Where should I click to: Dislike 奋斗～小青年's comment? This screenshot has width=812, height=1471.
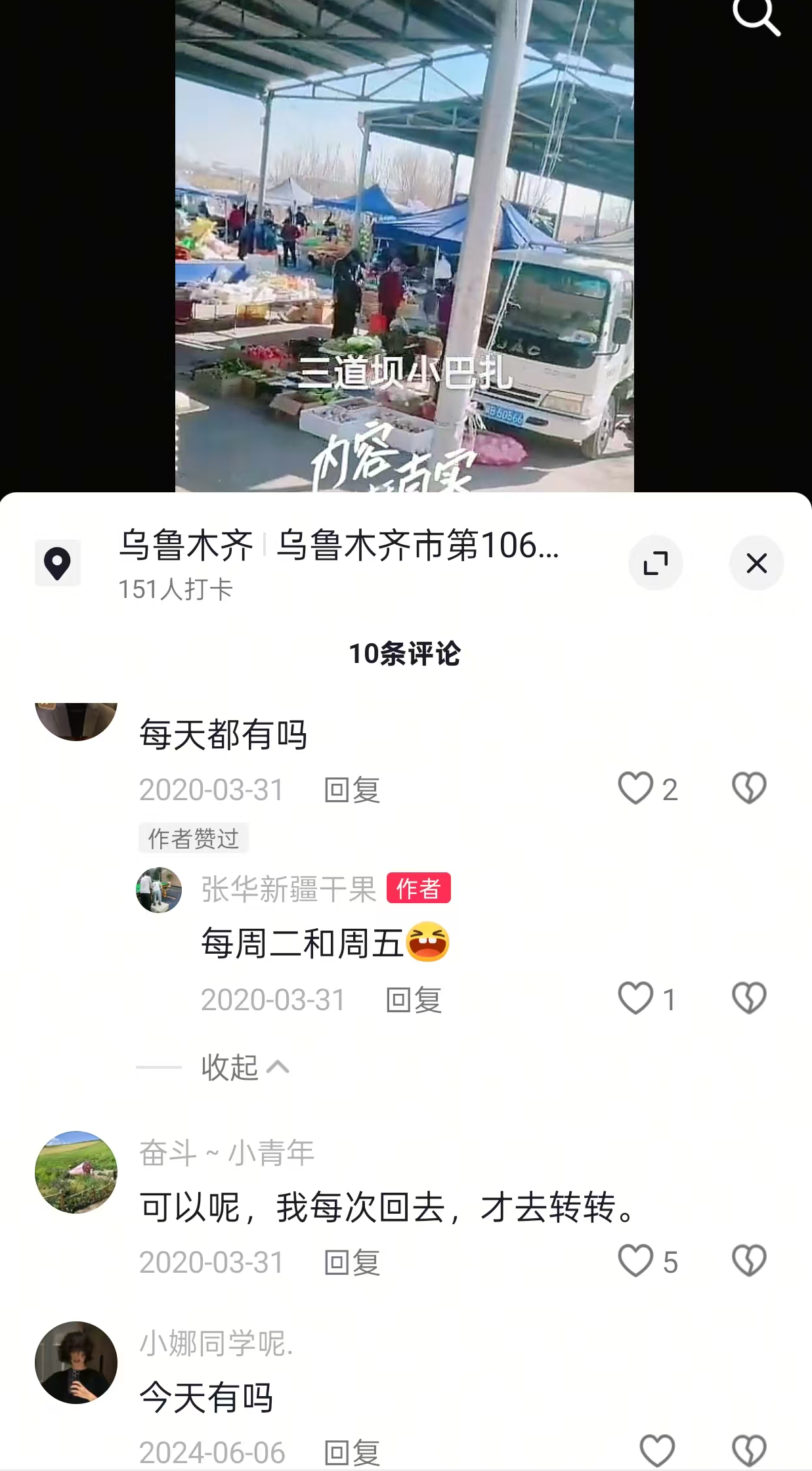point(749,1261)
